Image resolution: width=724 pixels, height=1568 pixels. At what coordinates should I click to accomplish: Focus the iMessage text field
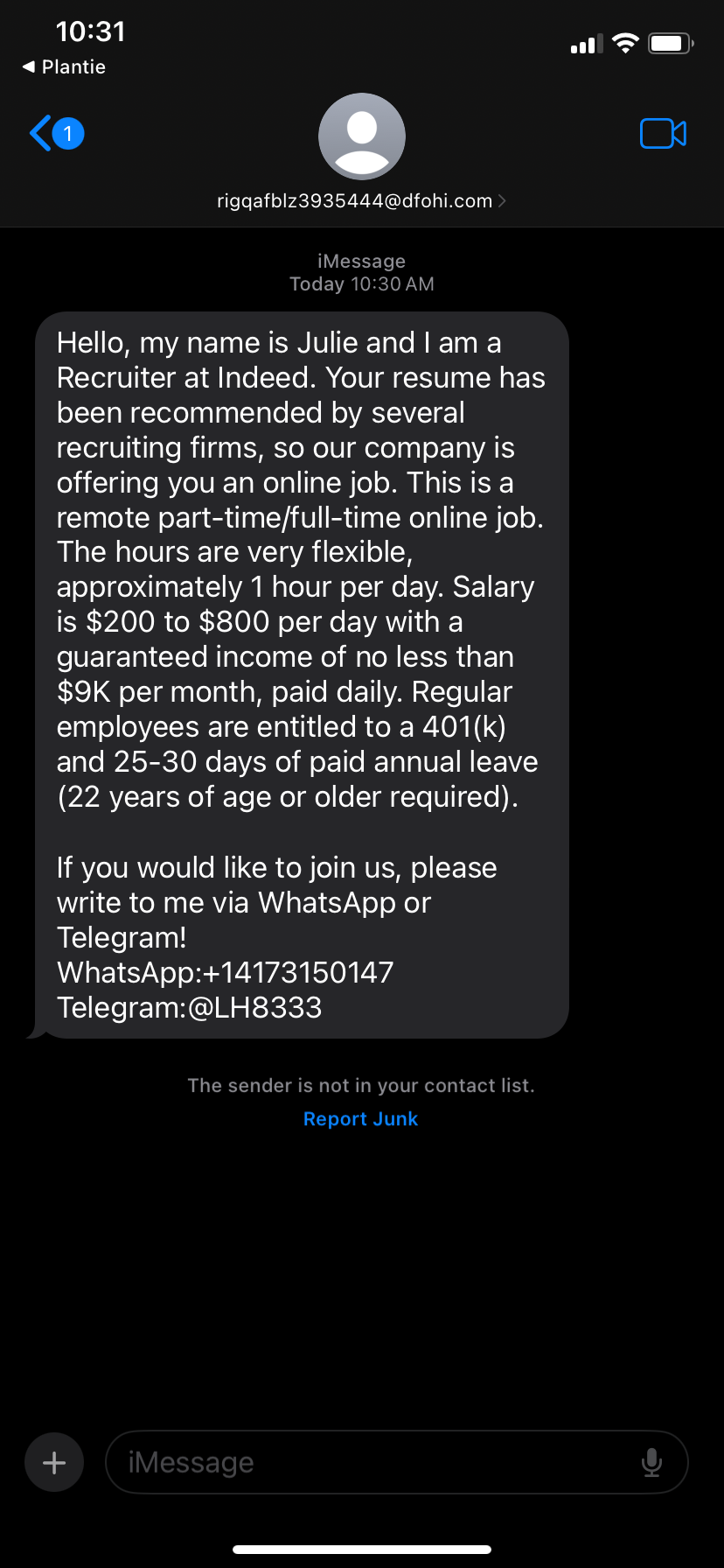(376, 1462)
